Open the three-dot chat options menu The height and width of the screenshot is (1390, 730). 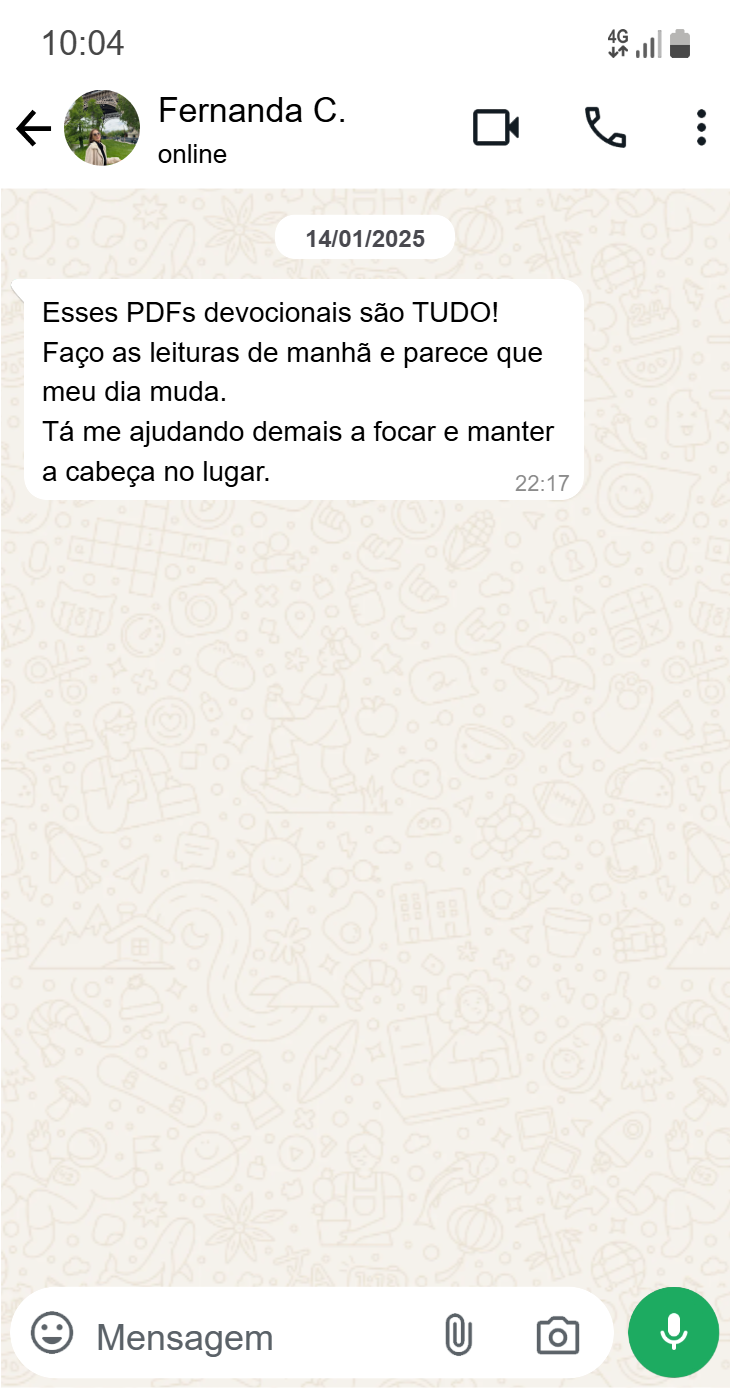tap(701, 127)
